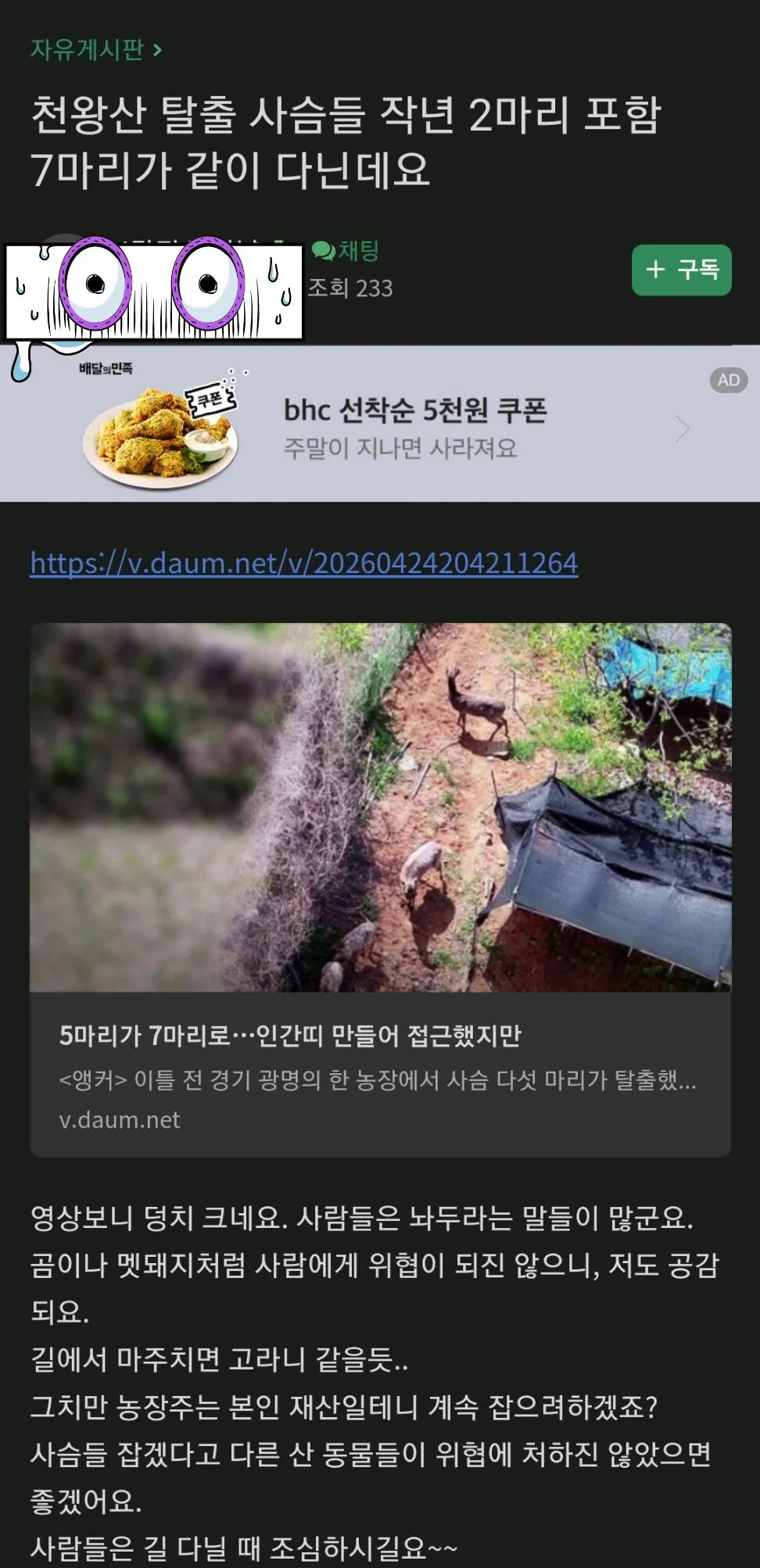760x1568 pixels.
Task: Start a 채팅 with the author
Action: tap(346, 251)
